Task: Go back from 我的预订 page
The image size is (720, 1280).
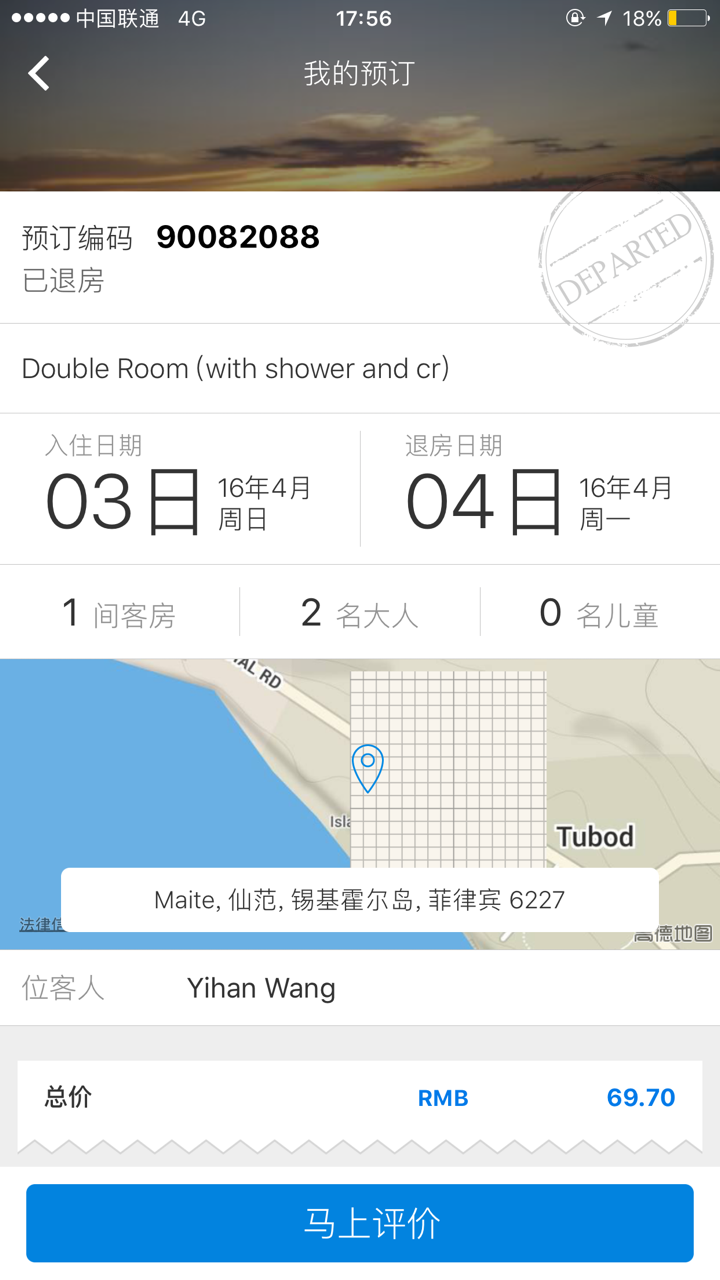Action: [x=39, y=73]
